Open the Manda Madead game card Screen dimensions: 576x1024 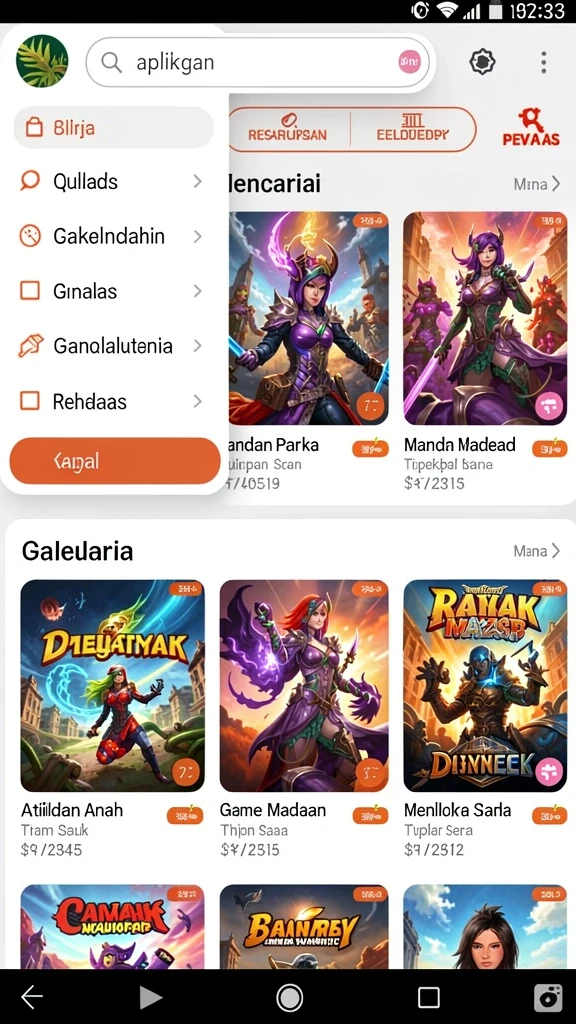pyautogui.click(x=485, y=351)
